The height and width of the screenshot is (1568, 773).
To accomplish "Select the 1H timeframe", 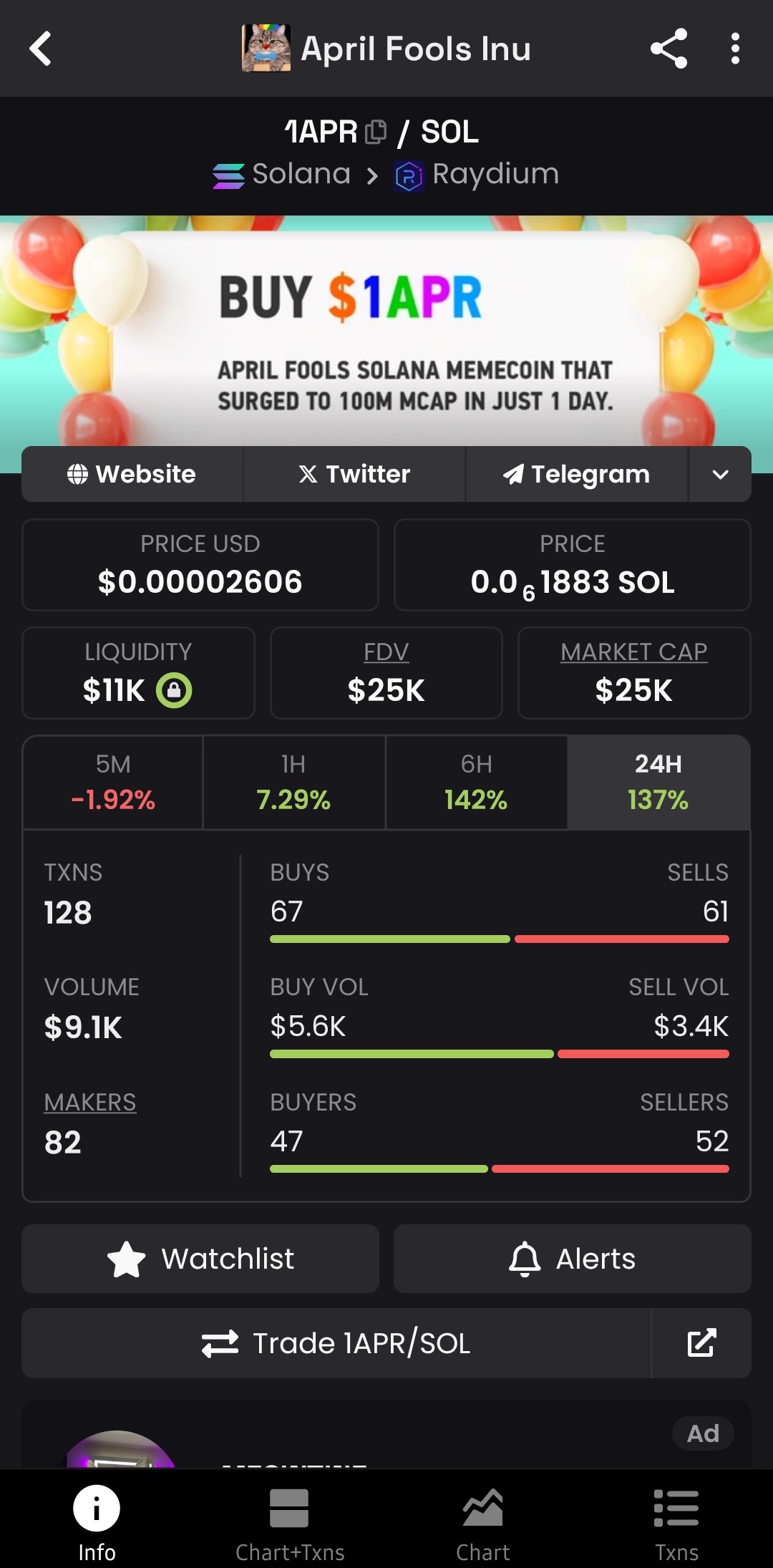I will coord(293,783).
